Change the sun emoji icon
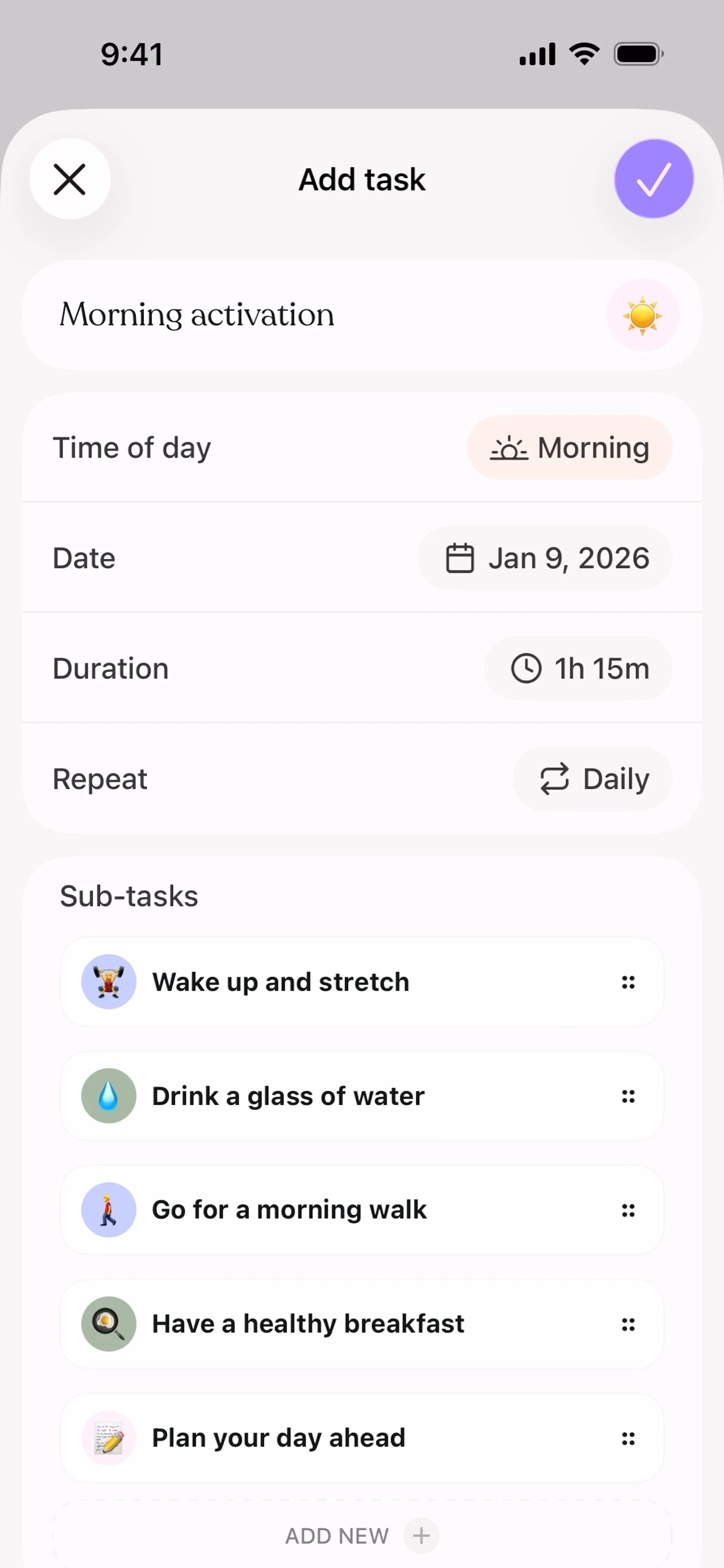 click(642, 315)
